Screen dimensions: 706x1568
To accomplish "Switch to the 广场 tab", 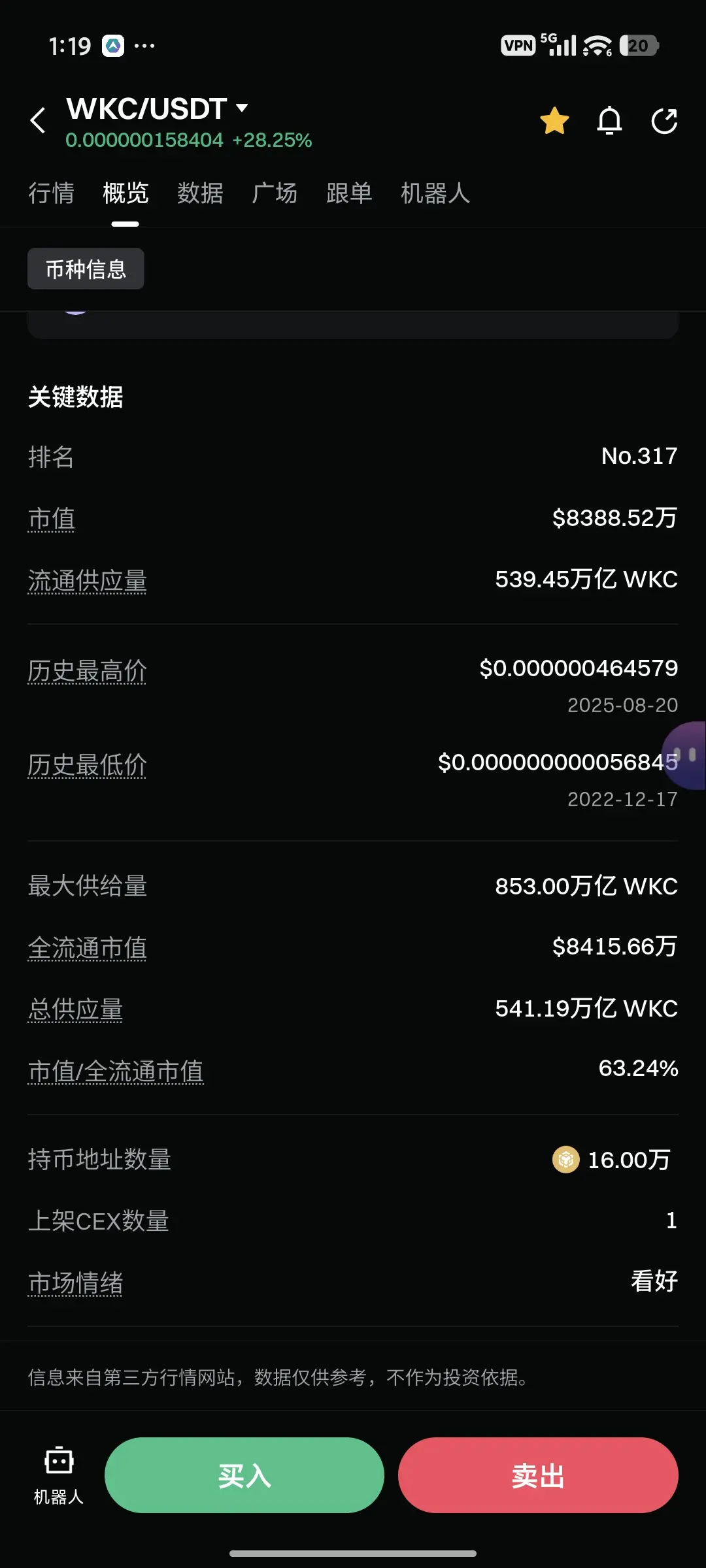I will (x=275, y=193).
